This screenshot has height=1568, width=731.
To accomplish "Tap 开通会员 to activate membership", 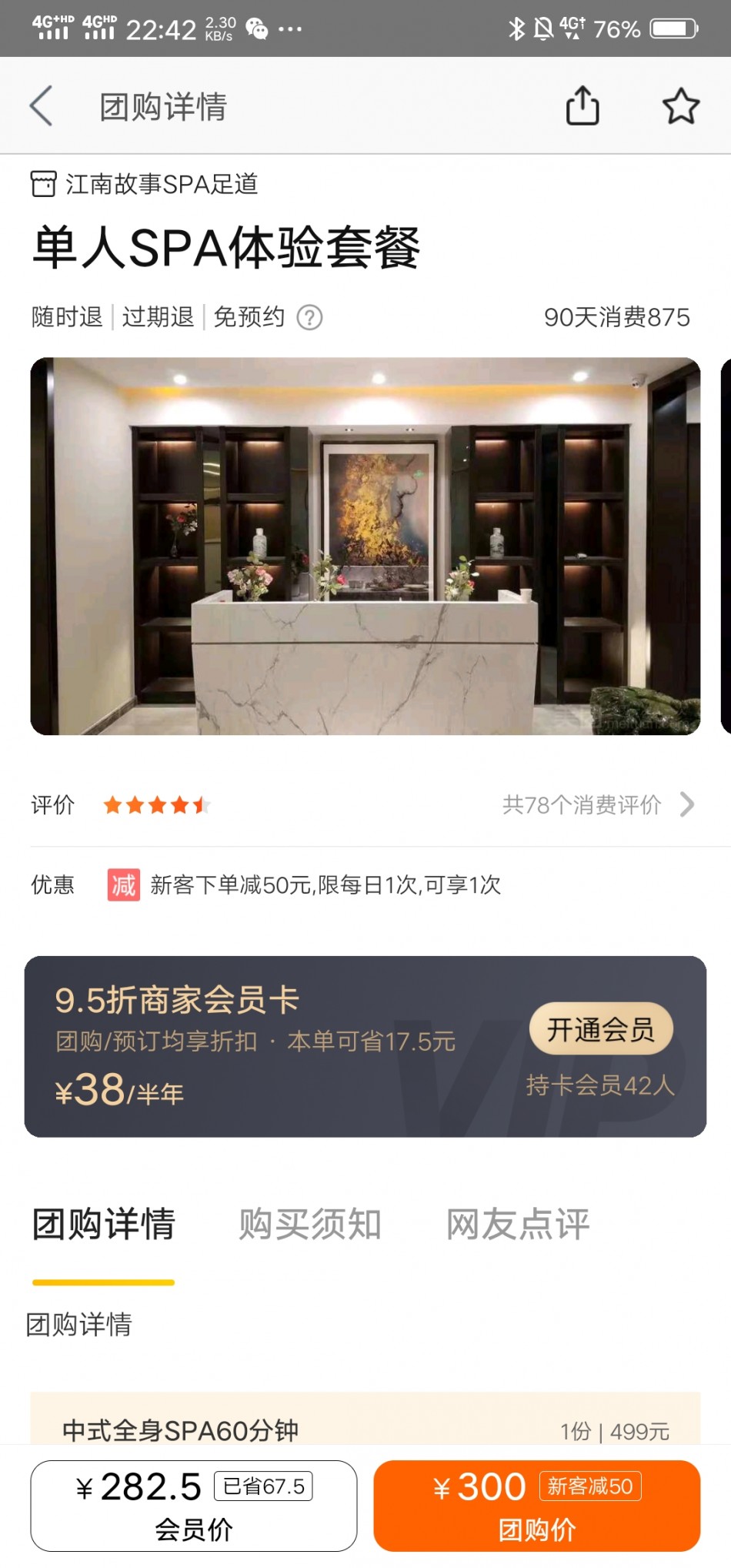I will click(x=600, y=1029).
